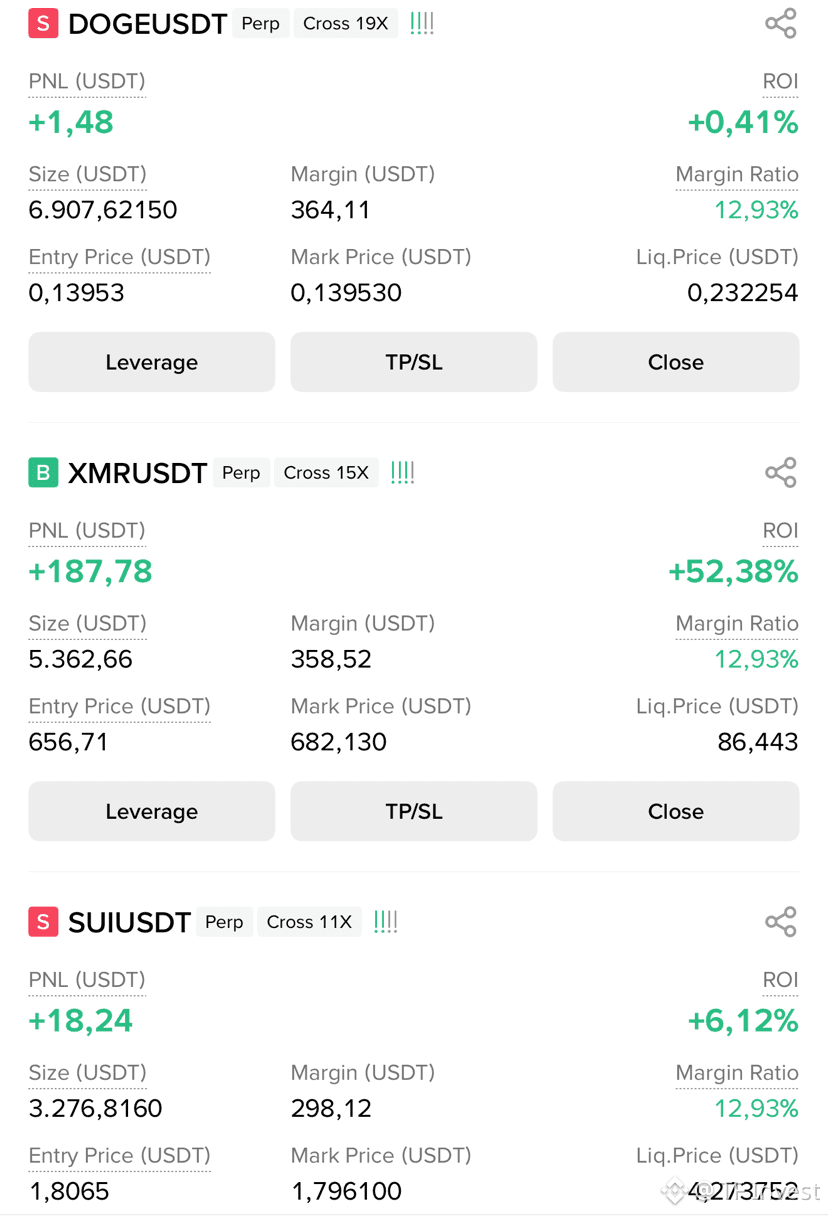
Task: Set TP/SL for the XMRUSDT position
Action: (x=413, y=811)
